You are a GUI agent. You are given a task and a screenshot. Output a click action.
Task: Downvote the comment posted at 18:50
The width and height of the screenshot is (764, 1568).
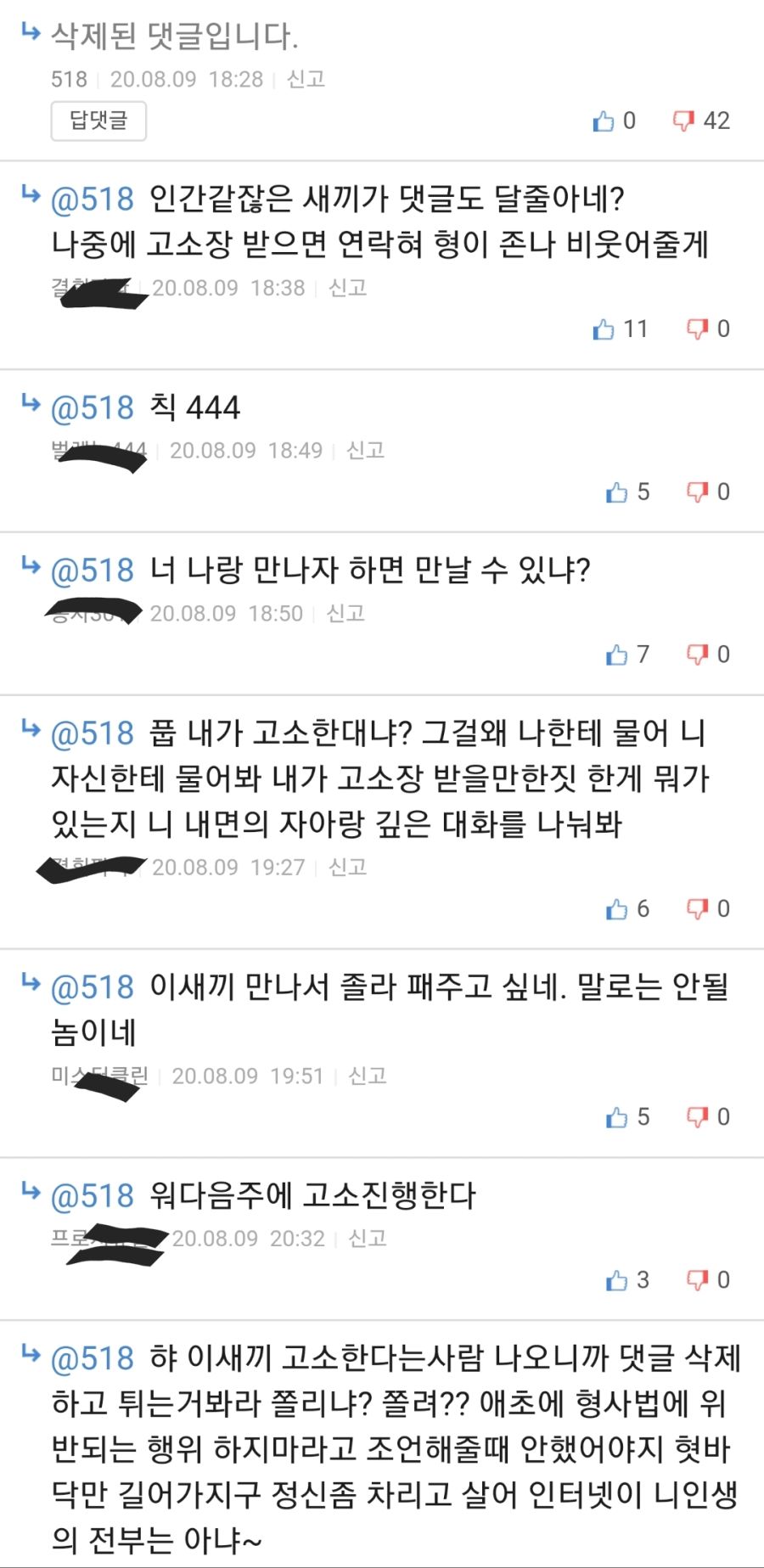coord(697,655)
